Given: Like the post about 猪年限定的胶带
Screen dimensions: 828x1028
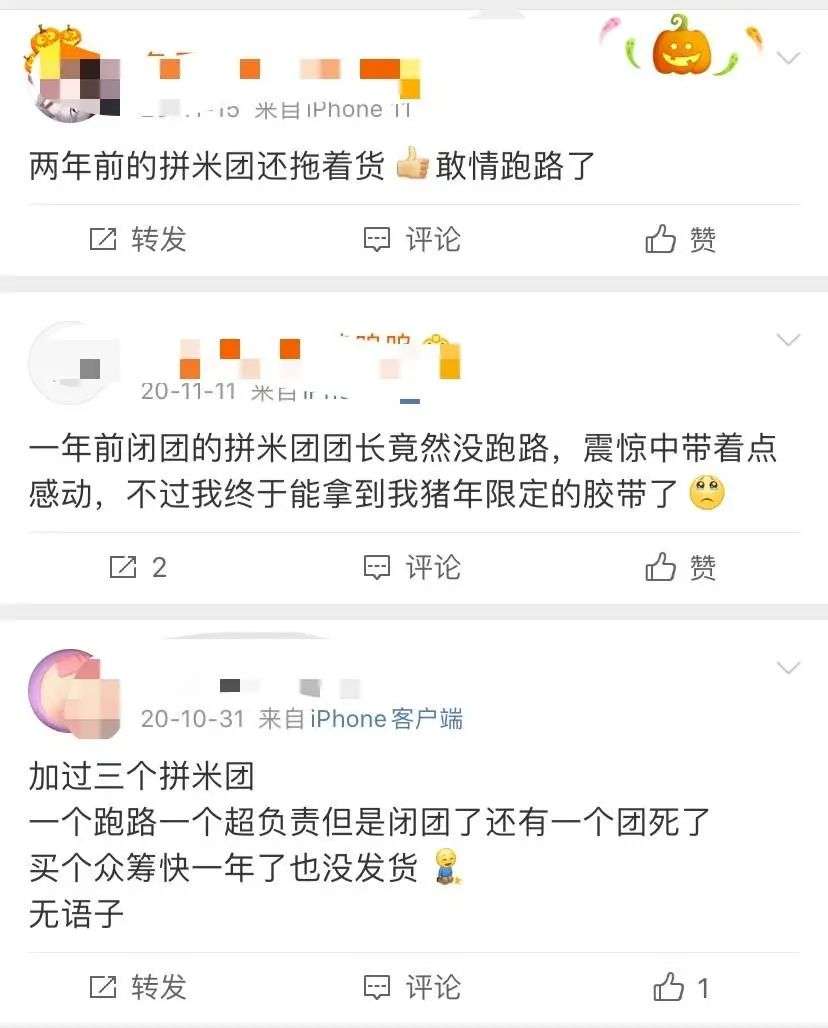Looking at the screenshot, I should (x=681, y=568).
